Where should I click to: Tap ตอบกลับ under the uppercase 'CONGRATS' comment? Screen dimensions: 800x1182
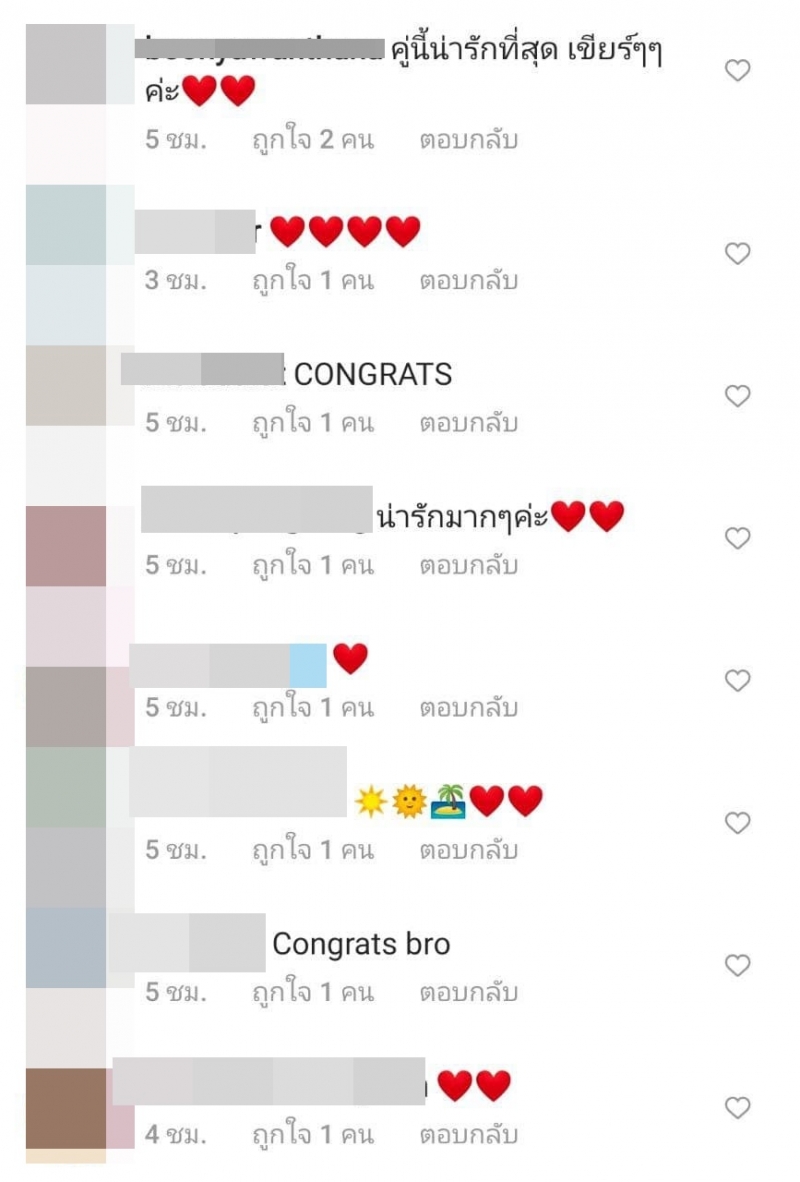click(x=467, y=423)
